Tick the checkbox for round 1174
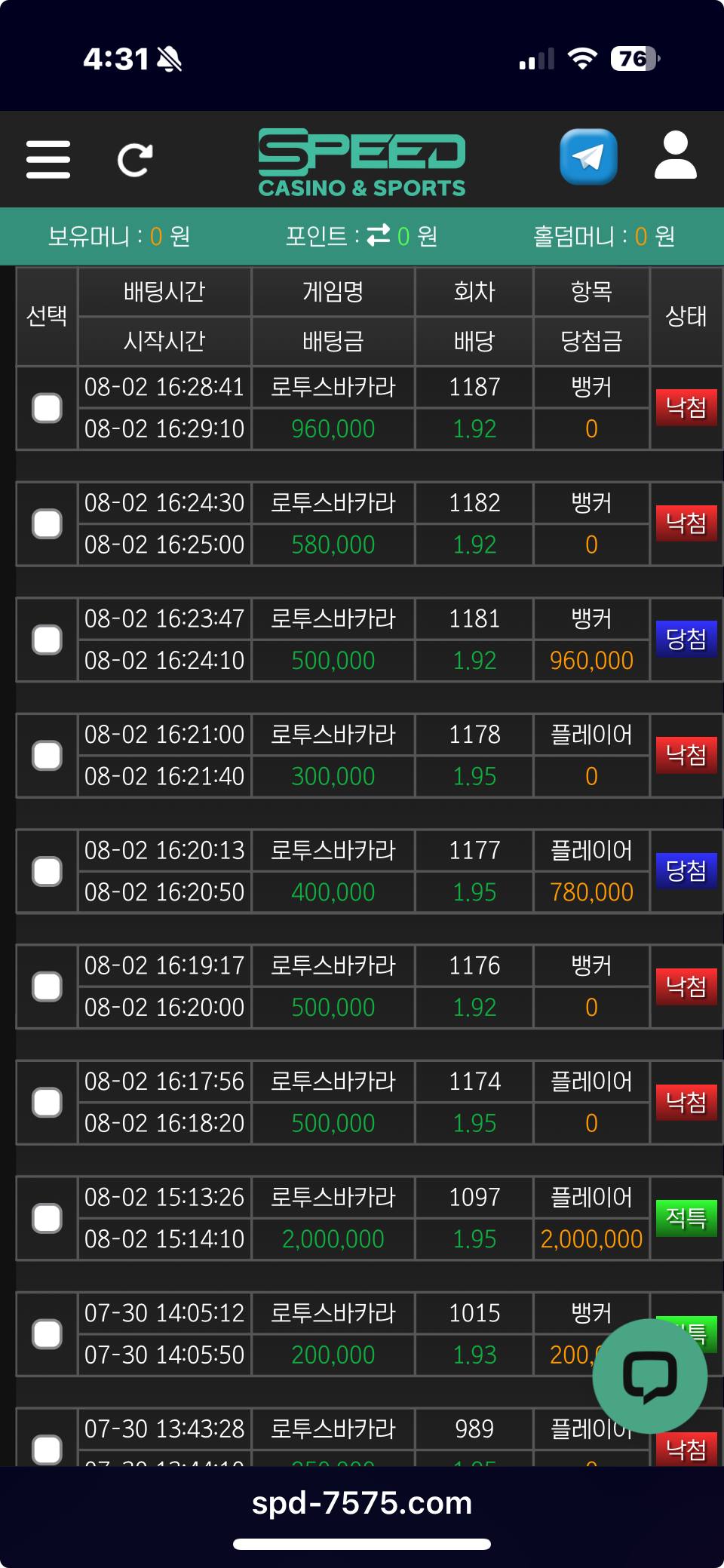724x1568 pixels. pyautogui.click(x=47, y=1103)
